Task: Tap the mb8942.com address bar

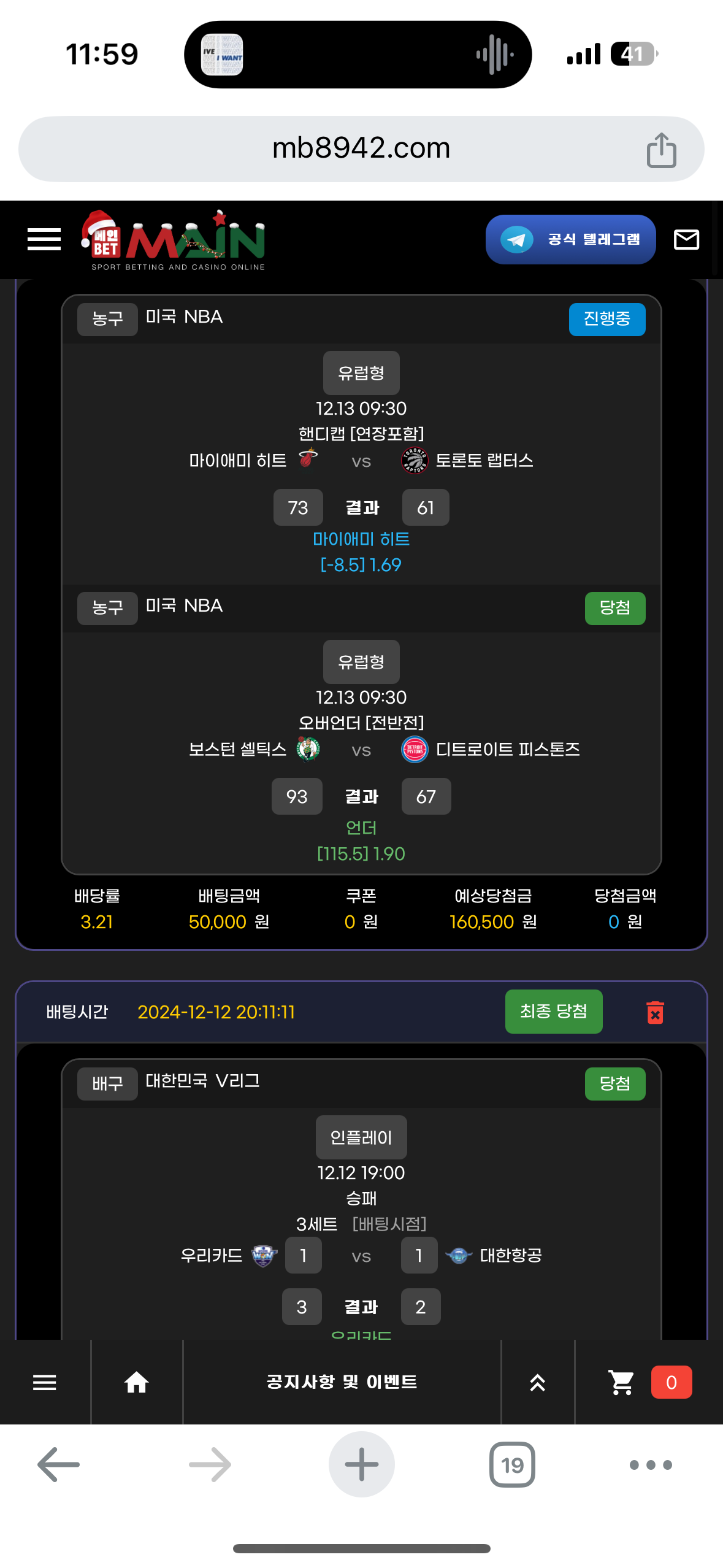Action: click(x=361, y=148)
